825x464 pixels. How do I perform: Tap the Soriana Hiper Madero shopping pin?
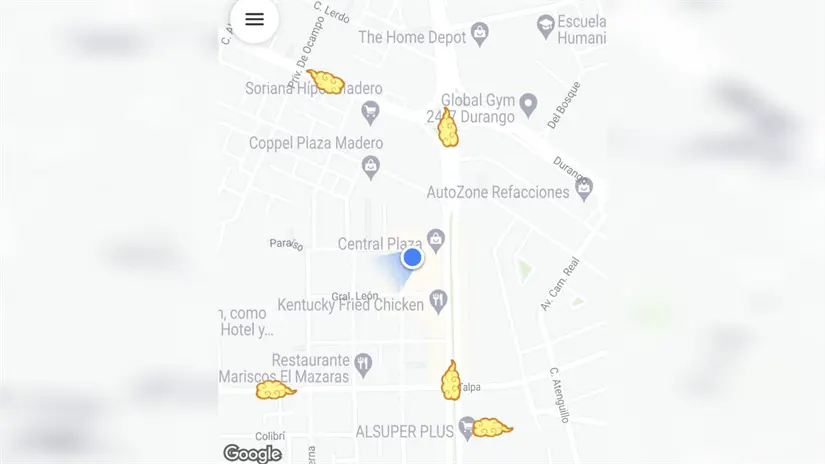[x=371, y=111]
